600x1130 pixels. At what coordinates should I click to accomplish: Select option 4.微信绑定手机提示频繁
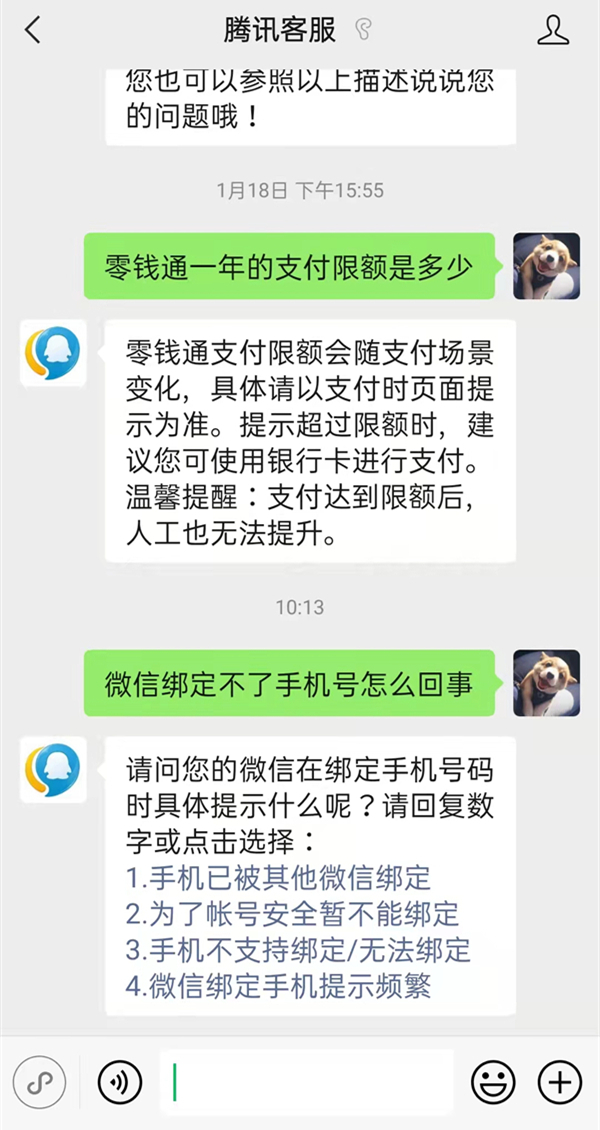pos(278,986)
